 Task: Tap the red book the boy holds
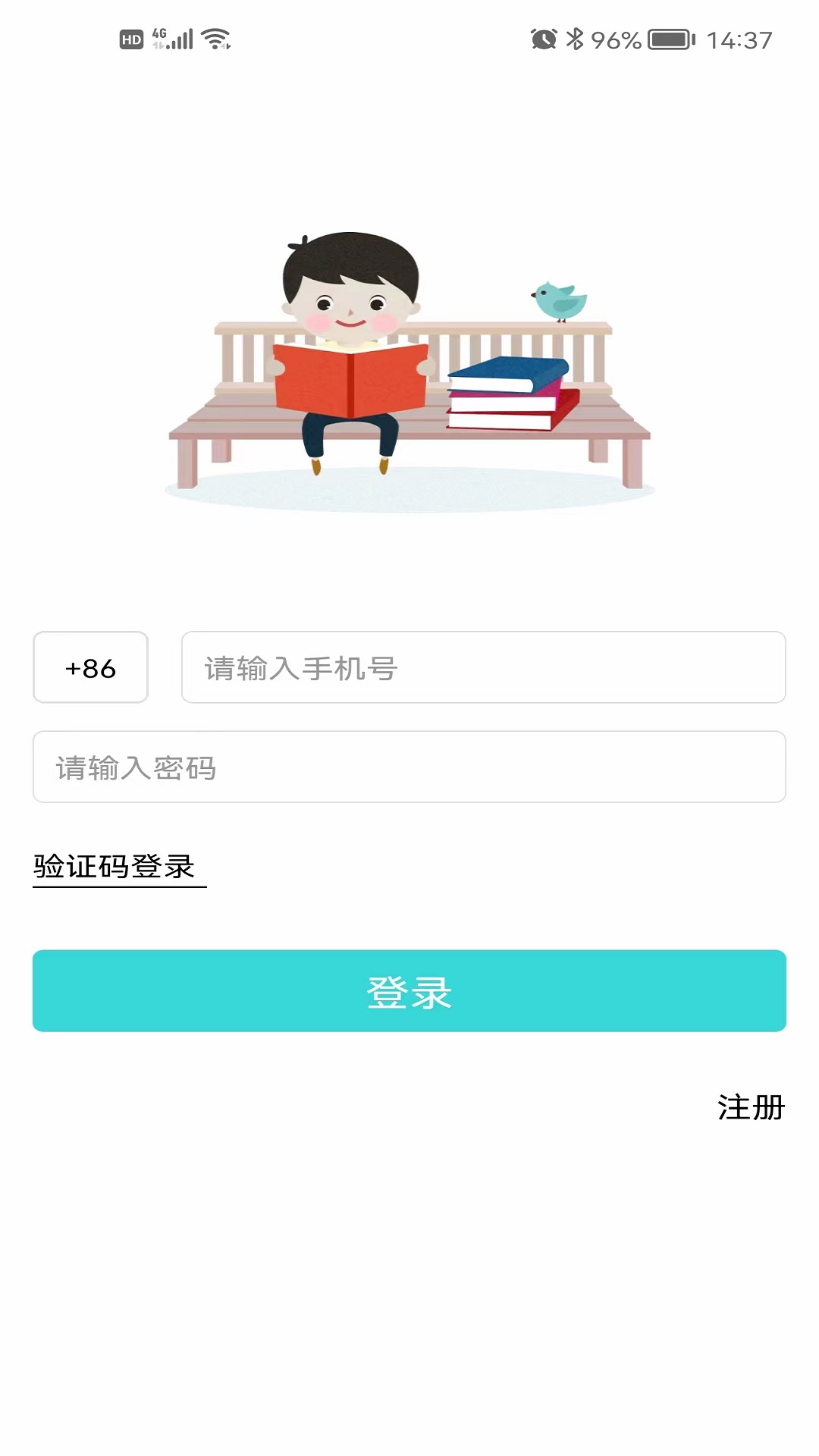(x=350, y=379)
